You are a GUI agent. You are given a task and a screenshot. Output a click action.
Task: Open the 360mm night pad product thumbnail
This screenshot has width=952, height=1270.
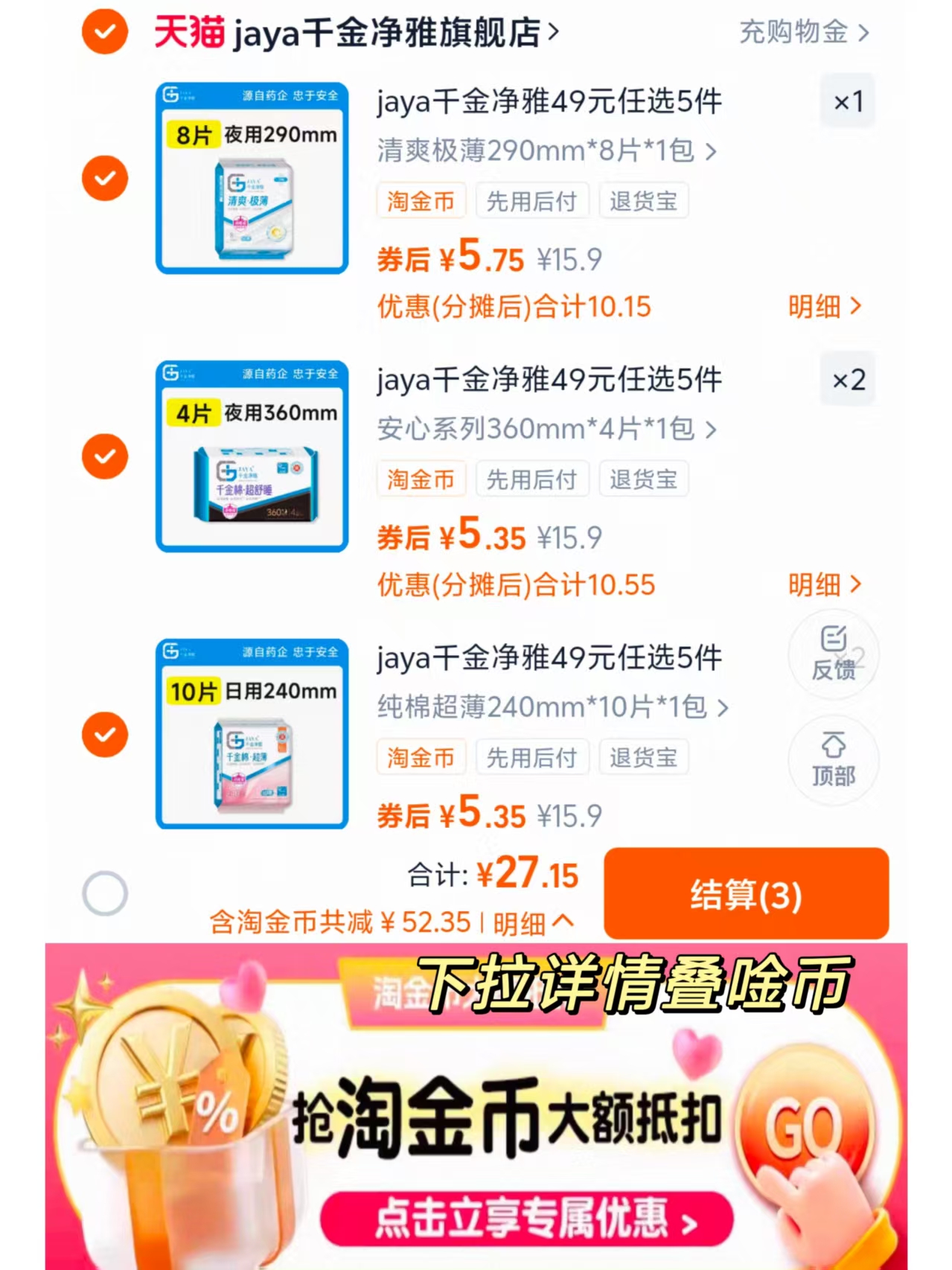(x=252, y=455)
